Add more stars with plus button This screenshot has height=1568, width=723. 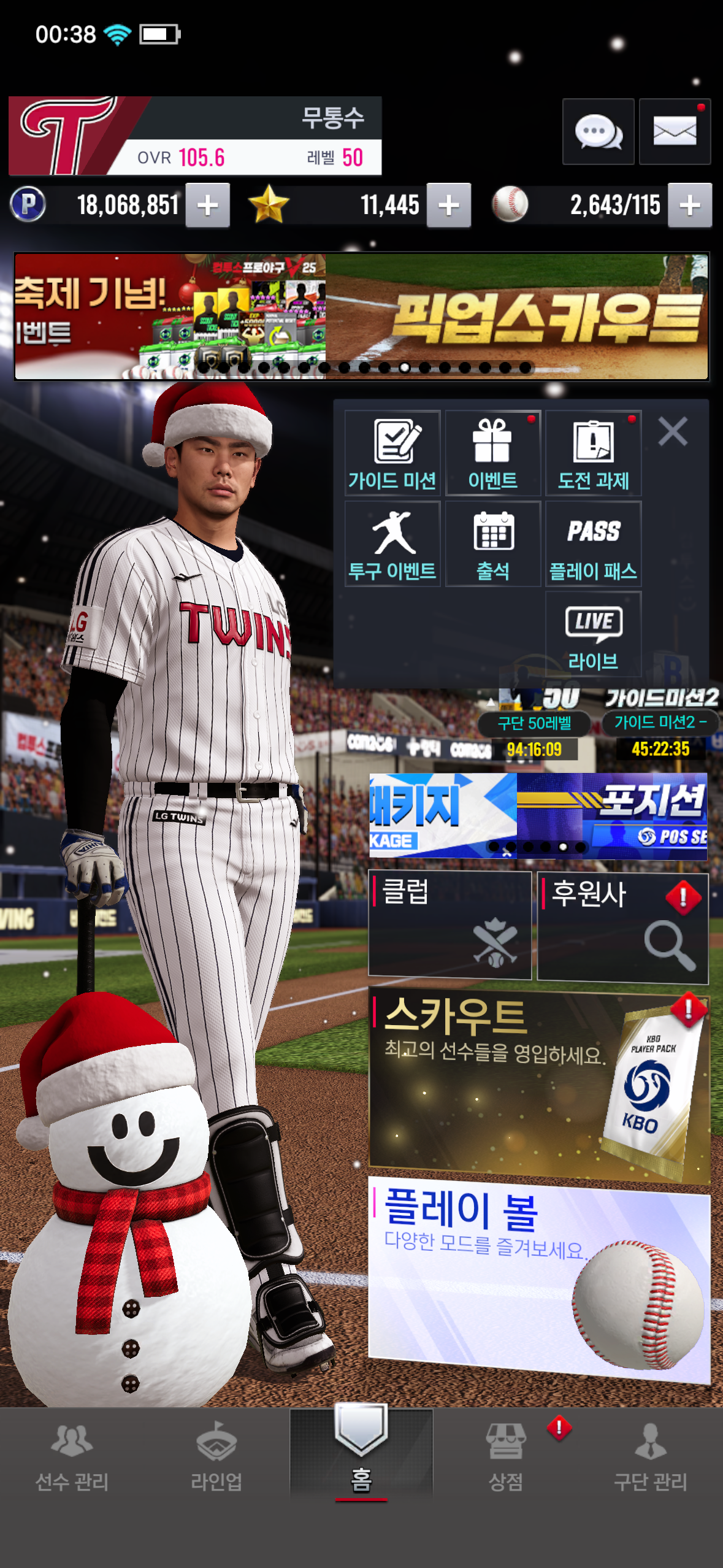449,206
